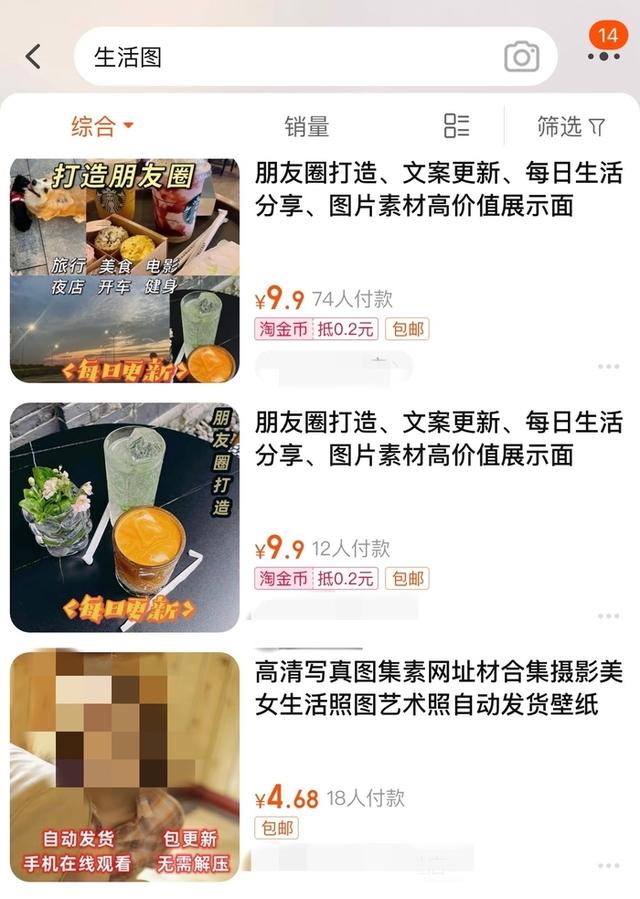Open the 高清写真图集 ¥4.68 listing
This screenshot has width=640, height=899.
point(438,687)
